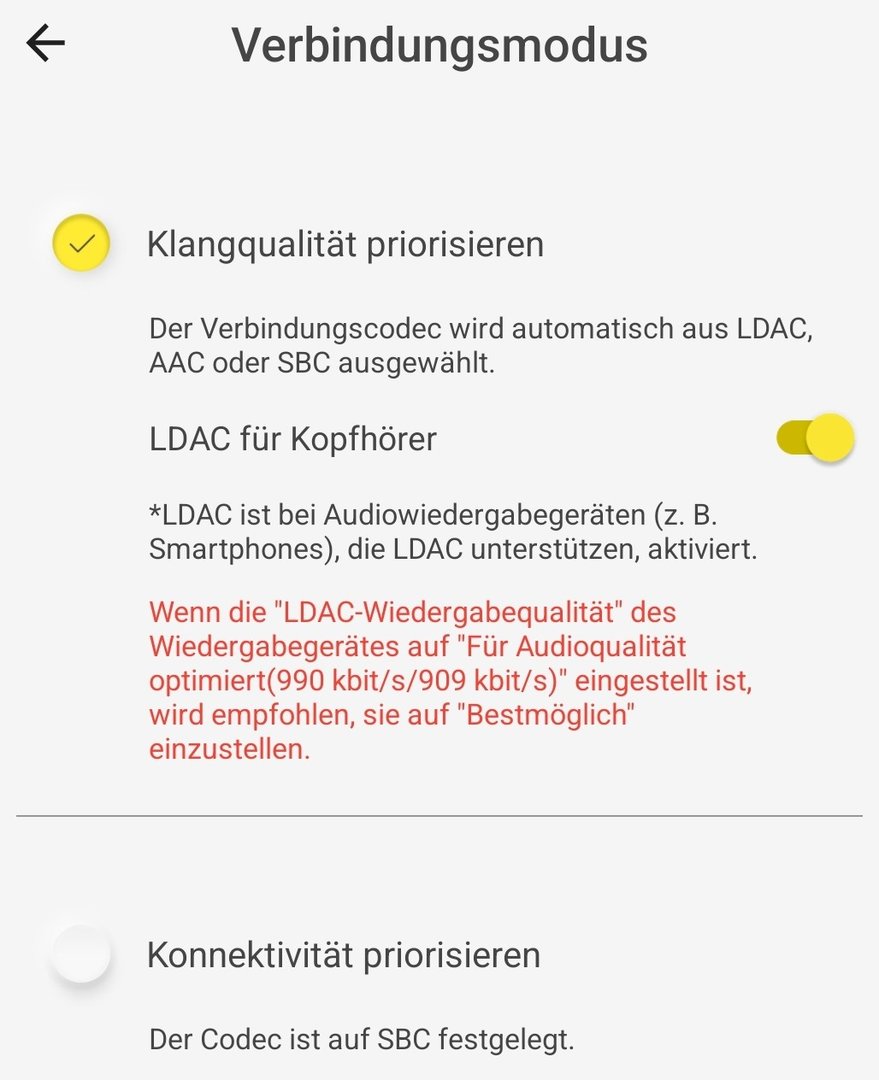Choose Konnektivität priorisieren mode
The width and height of the screenshot is (879, 1080).
(81, 954)
